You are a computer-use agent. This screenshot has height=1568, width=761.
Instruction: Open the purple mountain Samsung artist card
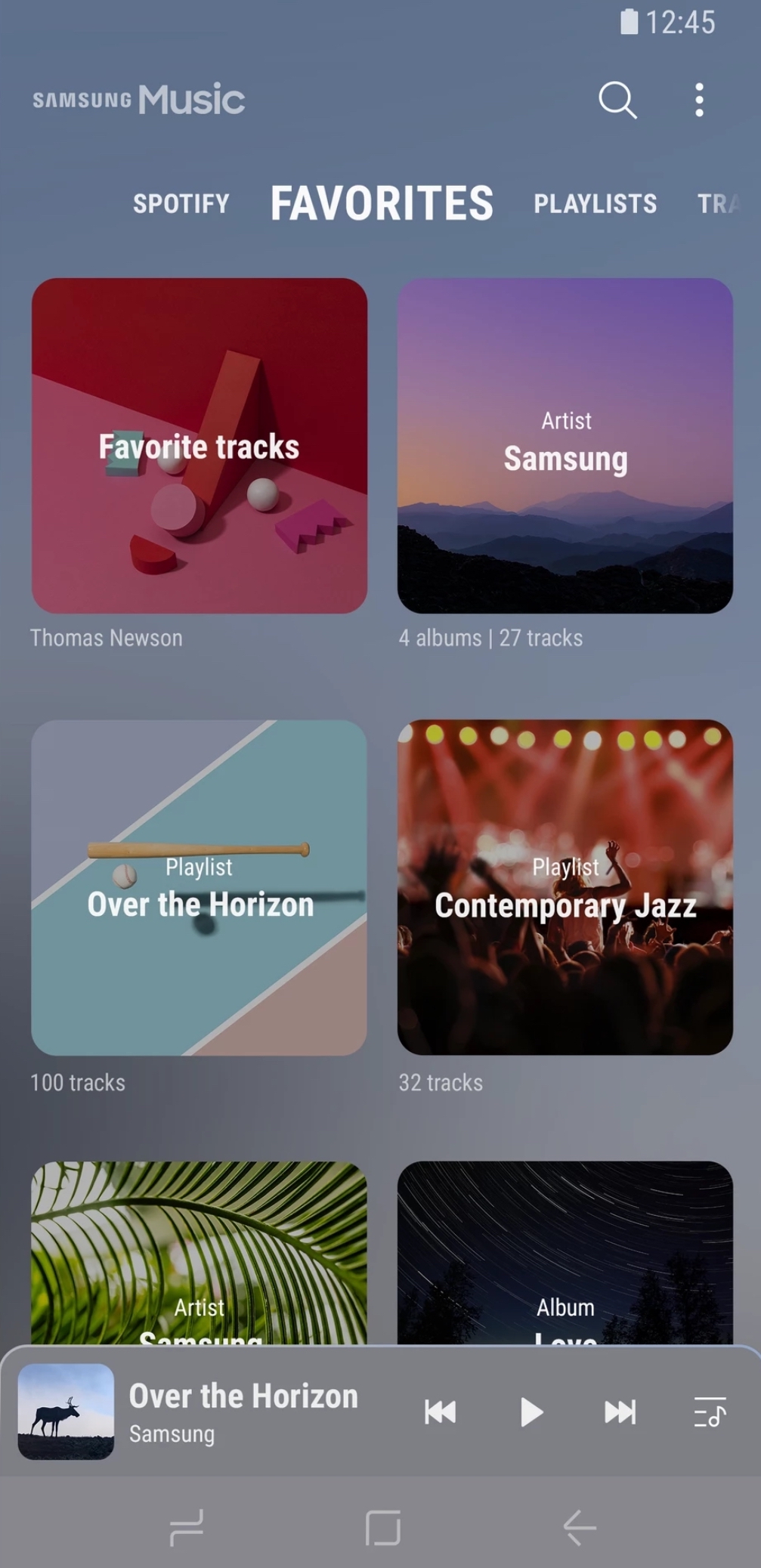pyautogui.click(x=565, y=446)
